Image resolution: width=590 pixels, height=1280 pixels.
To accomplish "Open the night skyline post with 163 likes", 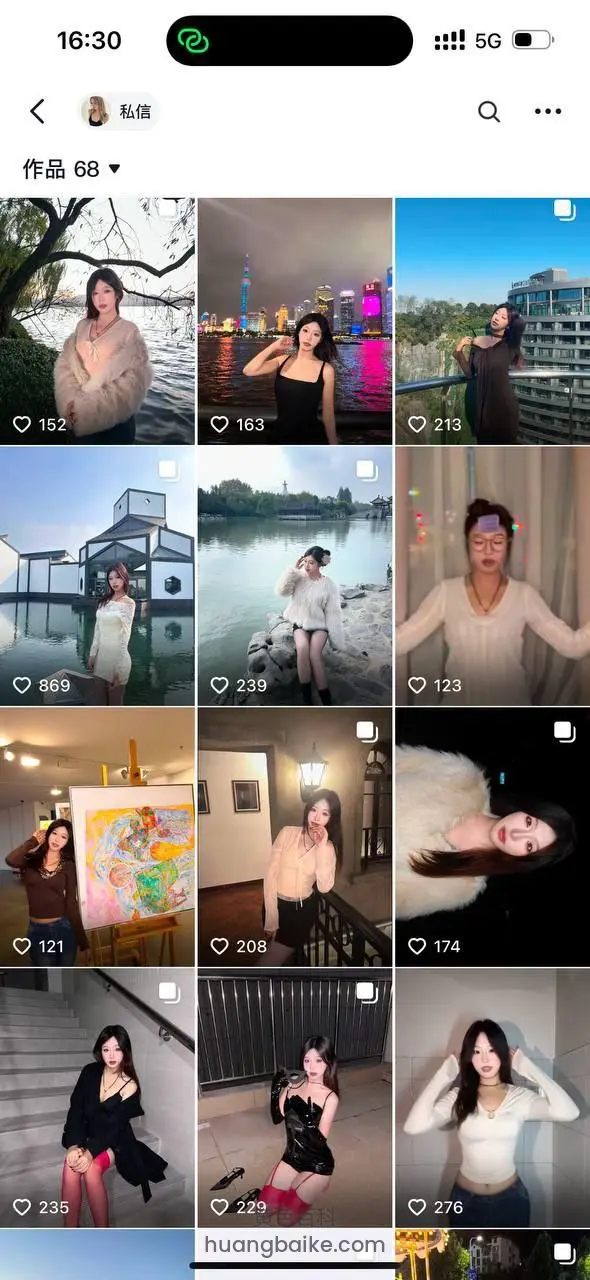I will click(295, 320).
